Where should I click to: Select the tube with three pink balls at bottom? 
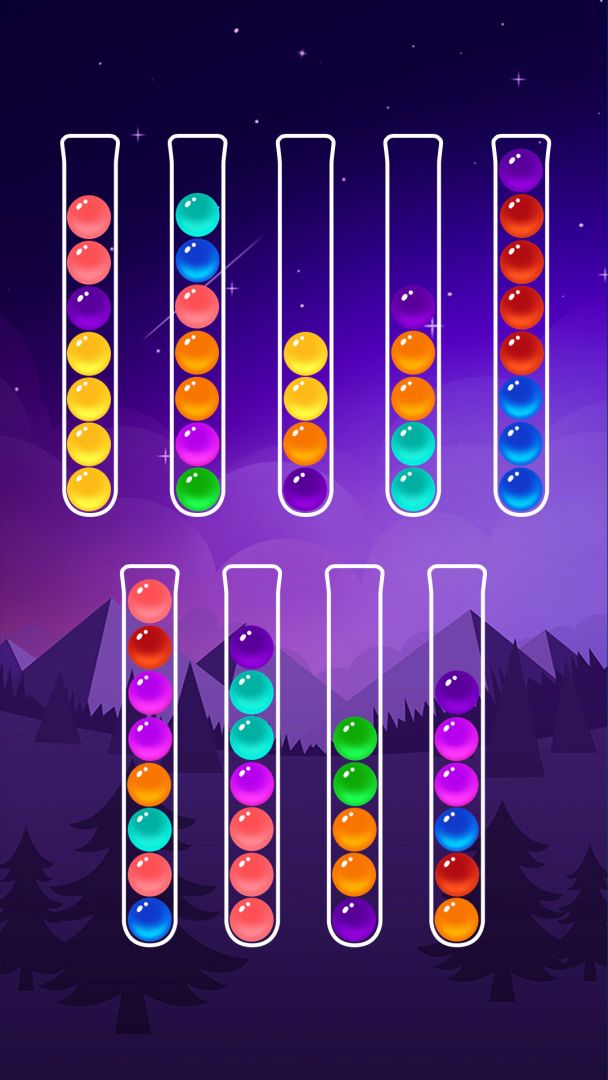252,760
